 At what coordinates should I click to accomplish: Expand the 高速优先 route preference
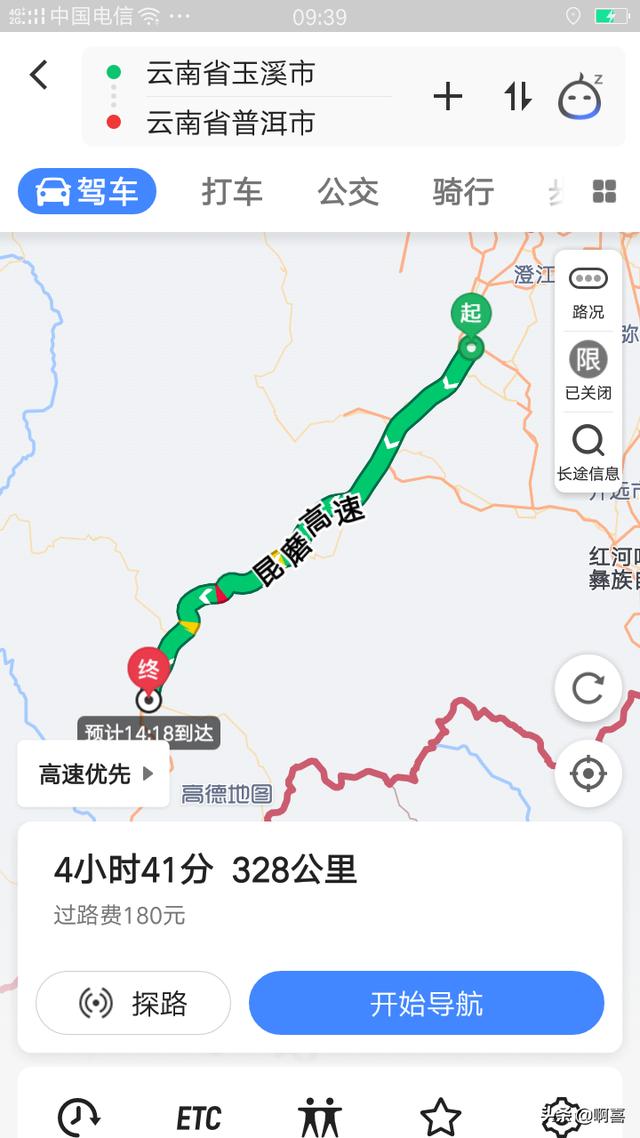click(x=94, y=774)
